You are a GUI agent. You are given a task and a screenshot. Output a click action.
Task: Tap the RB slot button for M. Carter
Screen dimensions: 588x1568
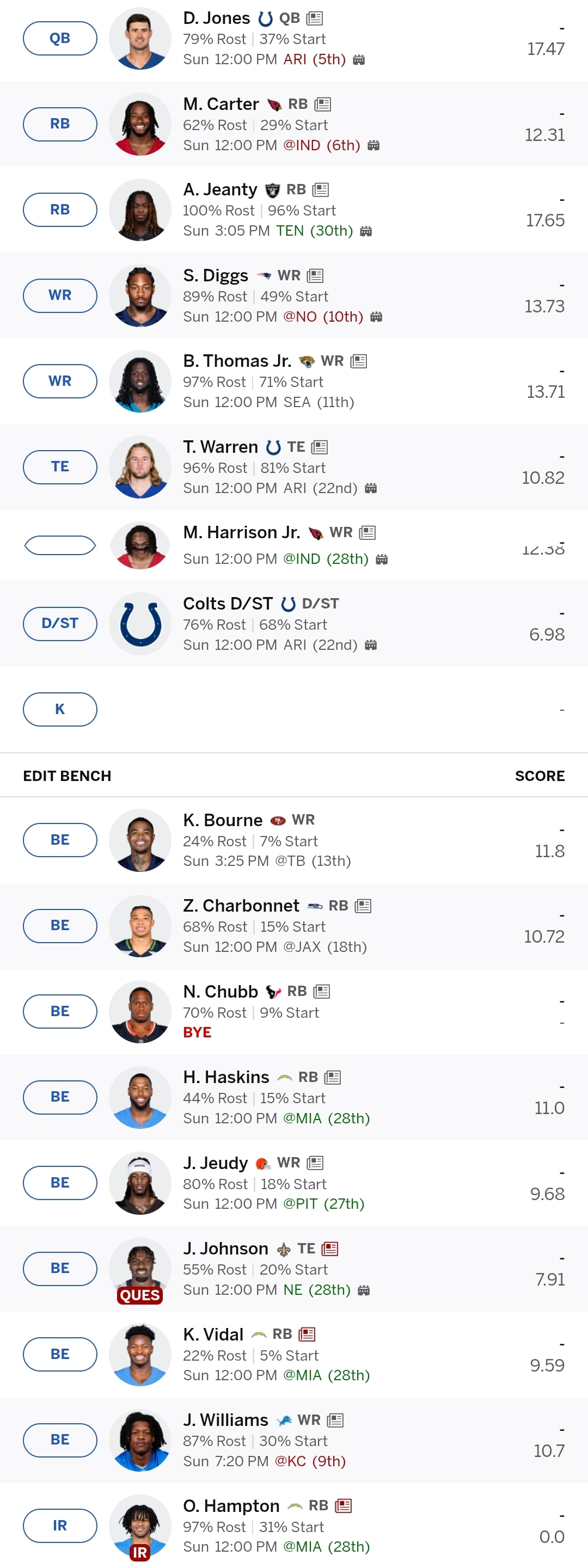(x=60, y=124)
